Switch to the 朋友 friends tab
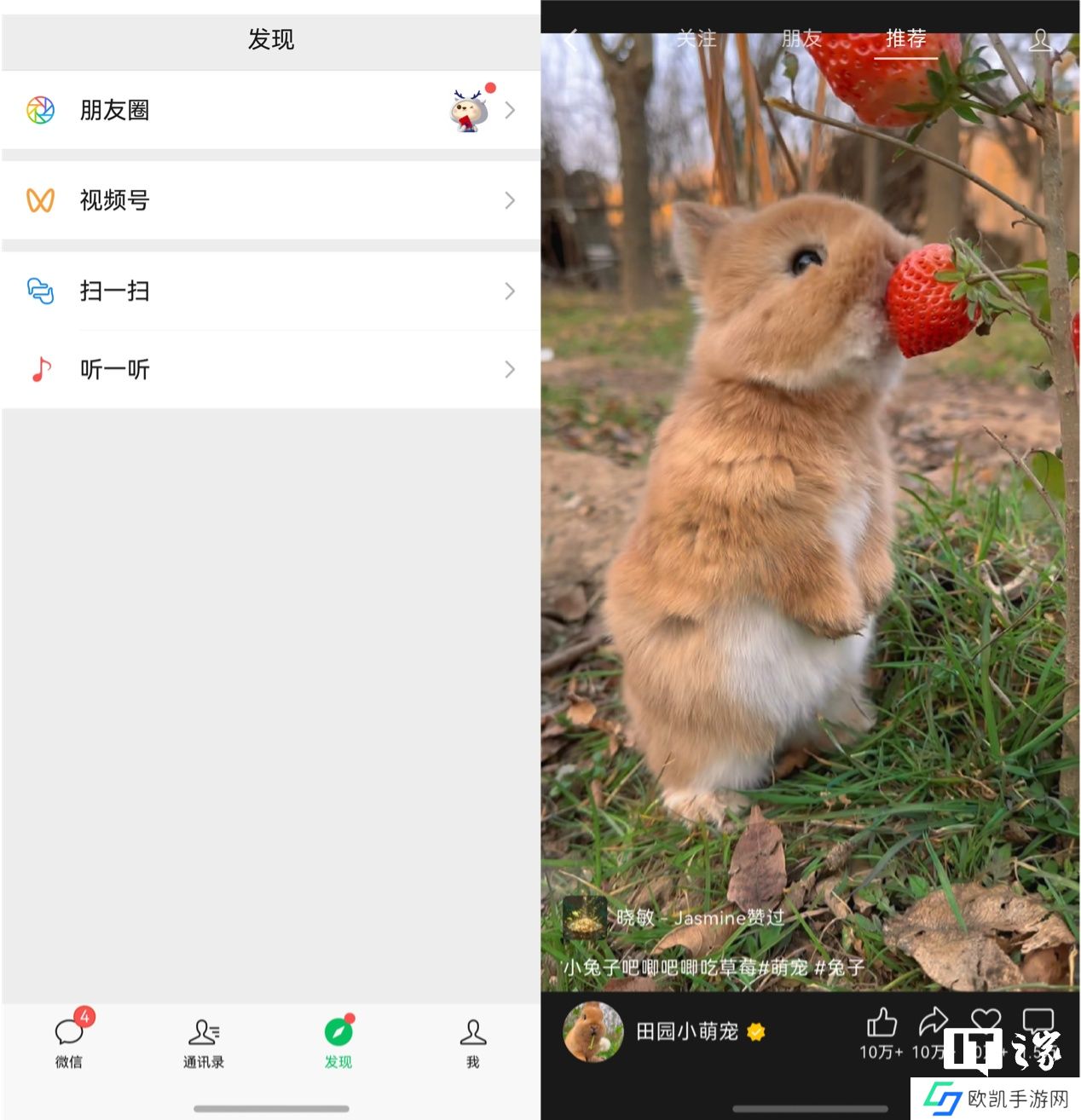1081x1120 pixels. tap(801, 39)
